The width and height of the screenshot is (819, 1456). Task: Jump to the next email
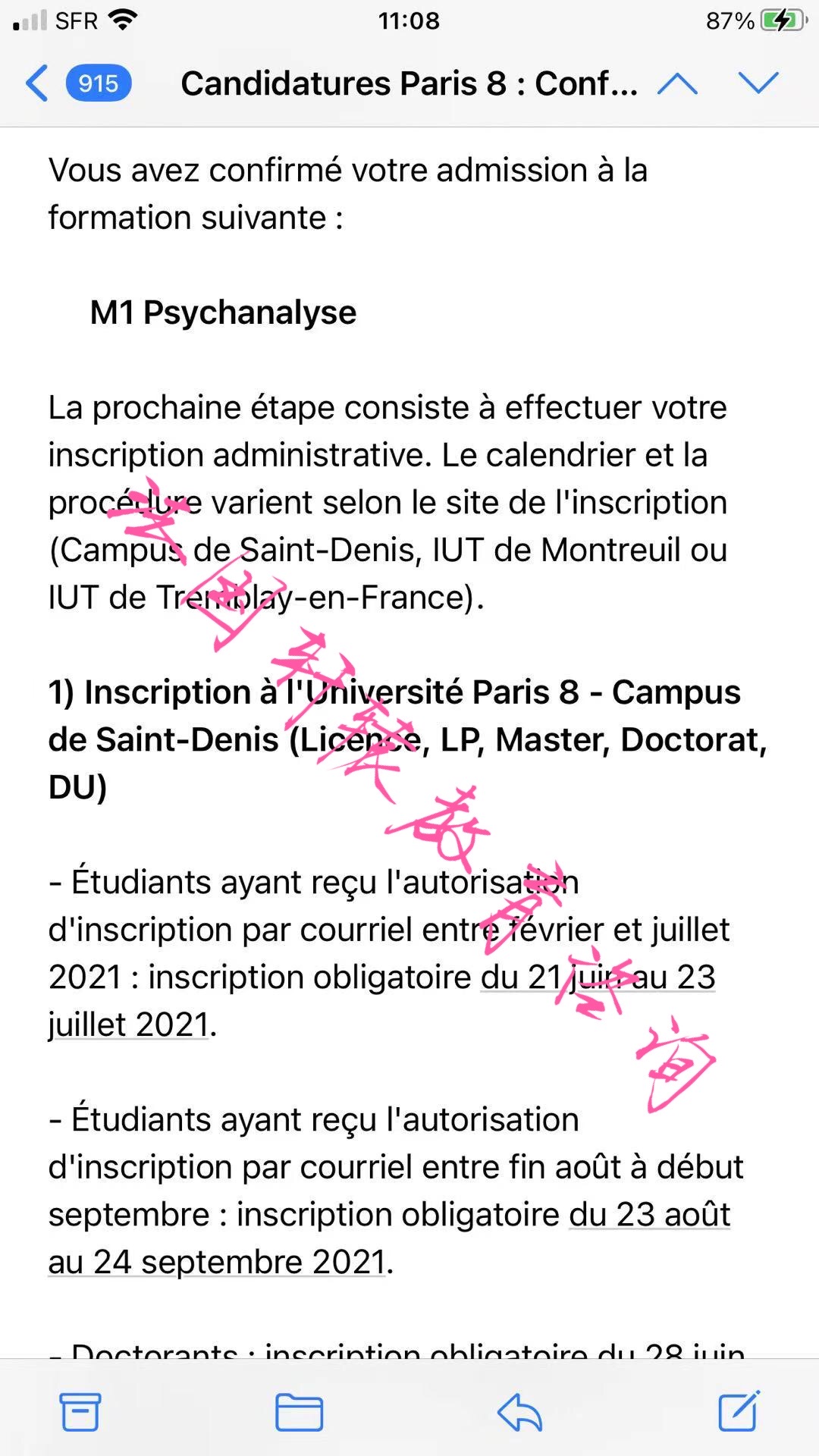(758, 83)
